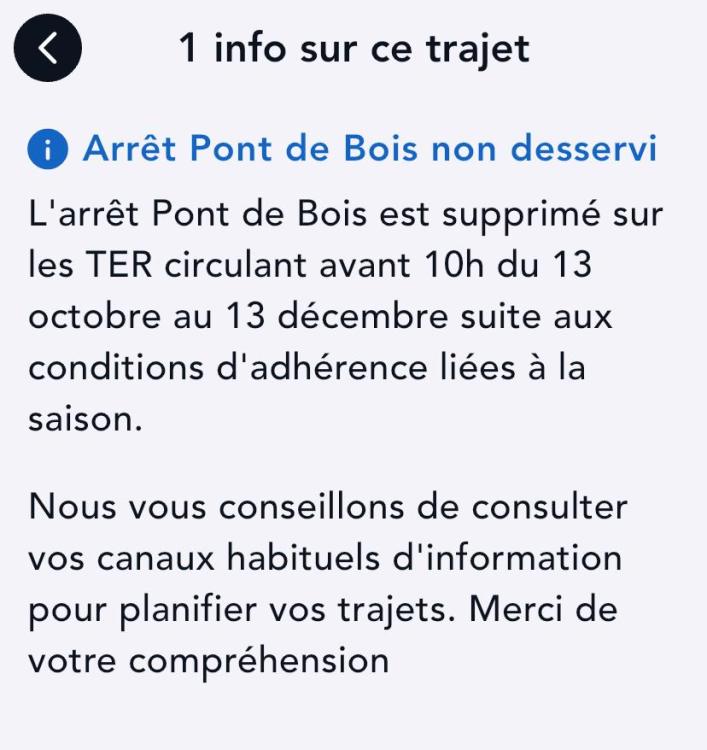
Task: Go back from the trajet info screen
Action: 47,47
